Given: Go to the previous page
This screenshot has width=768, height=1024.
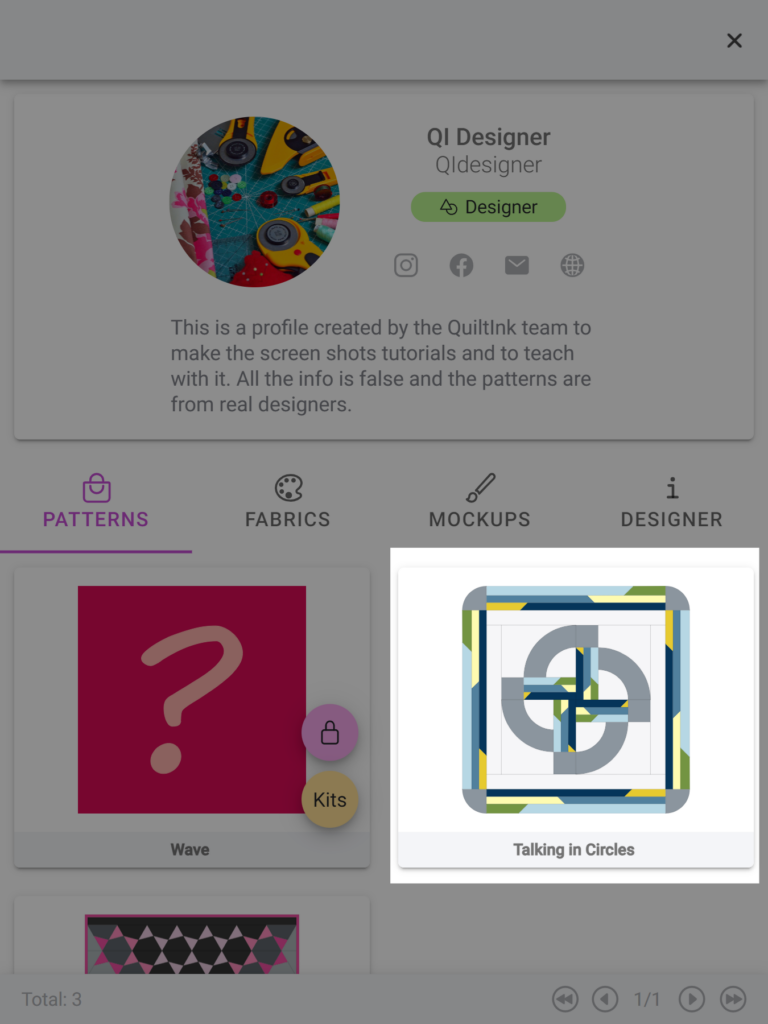Looking at the screenshot, I should (605, 999).
